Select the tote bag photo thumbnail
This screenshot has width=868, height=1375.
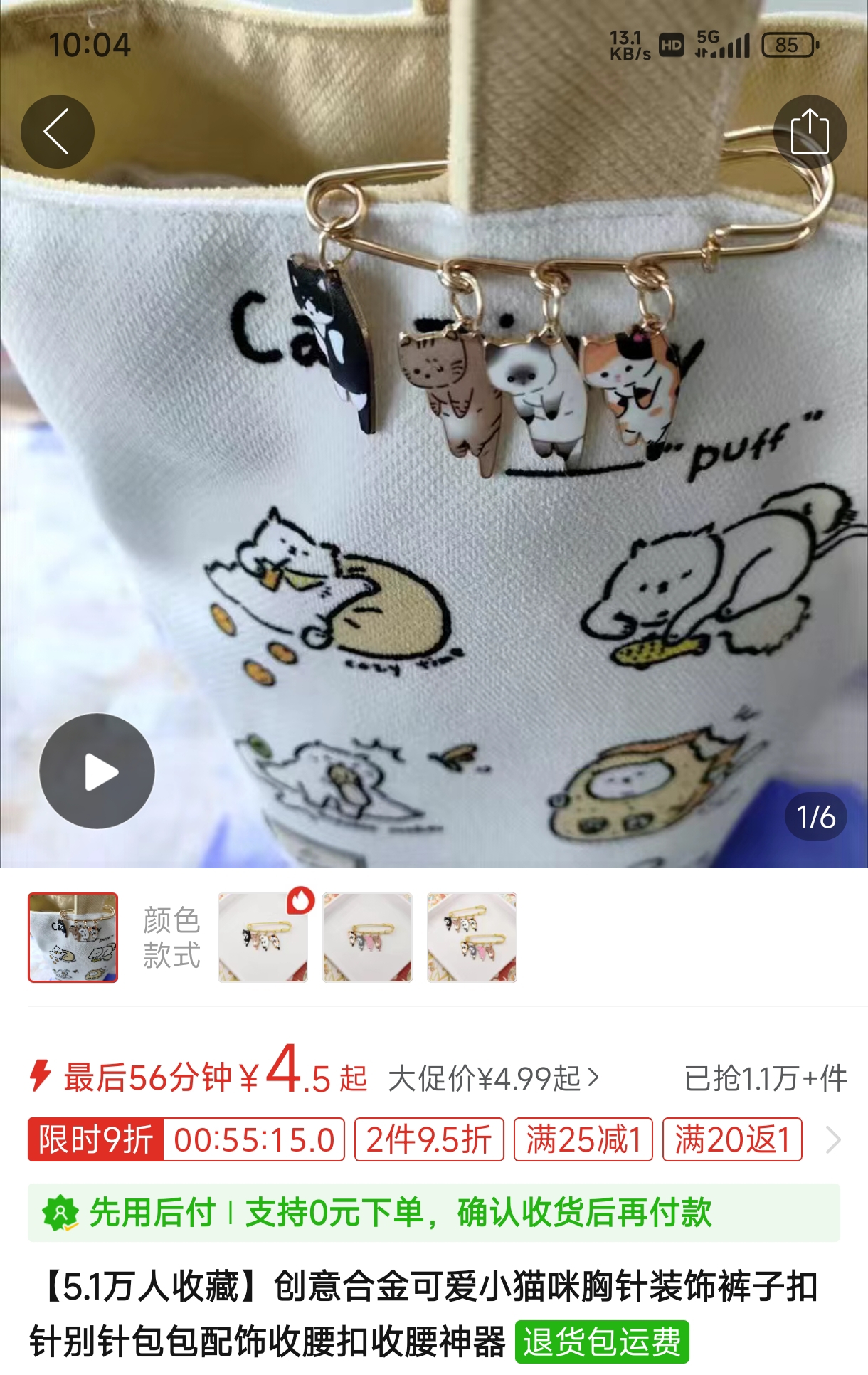(x=73, y=937)
